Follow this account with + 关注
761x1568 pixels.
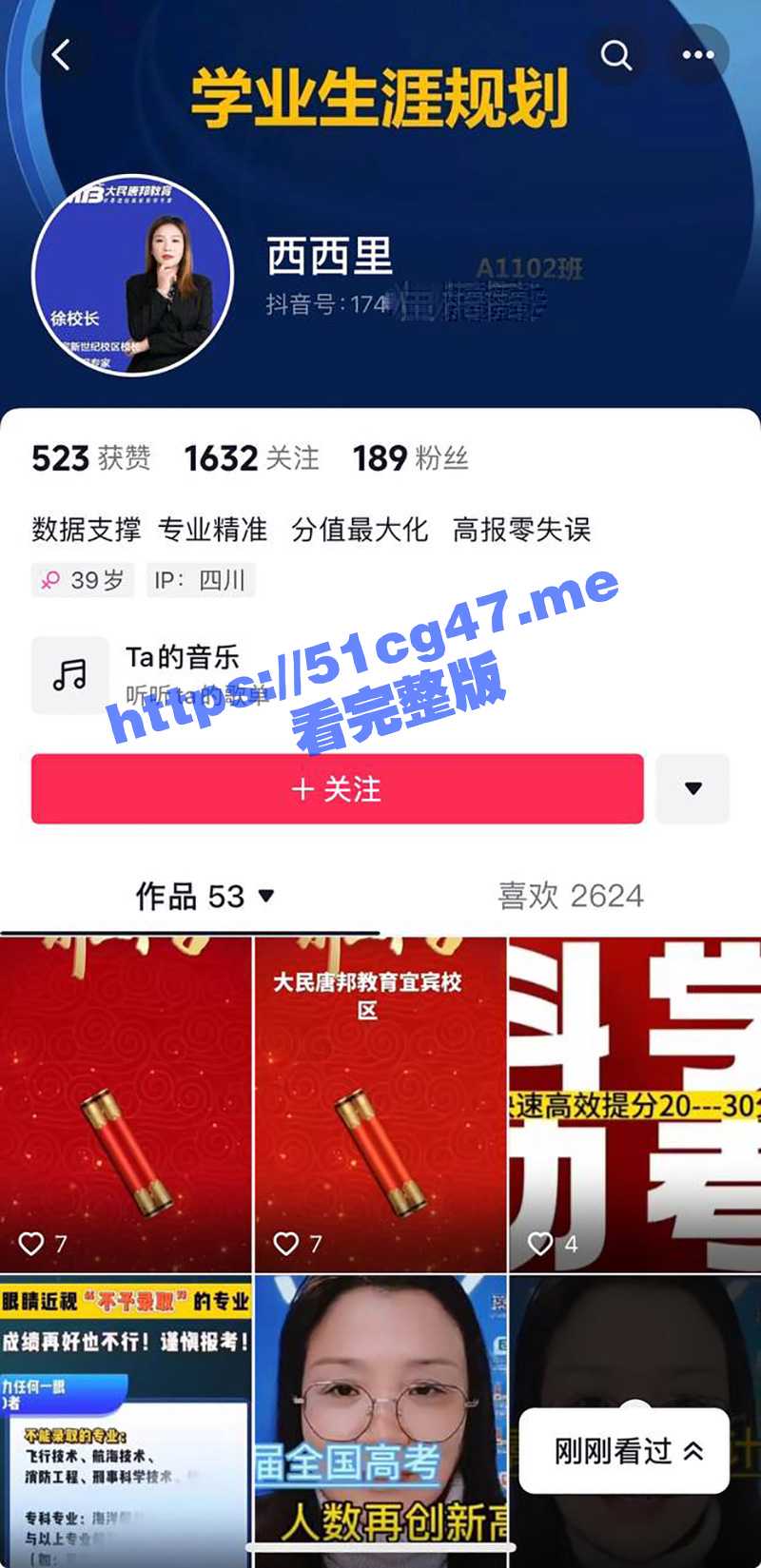point(337,789)
